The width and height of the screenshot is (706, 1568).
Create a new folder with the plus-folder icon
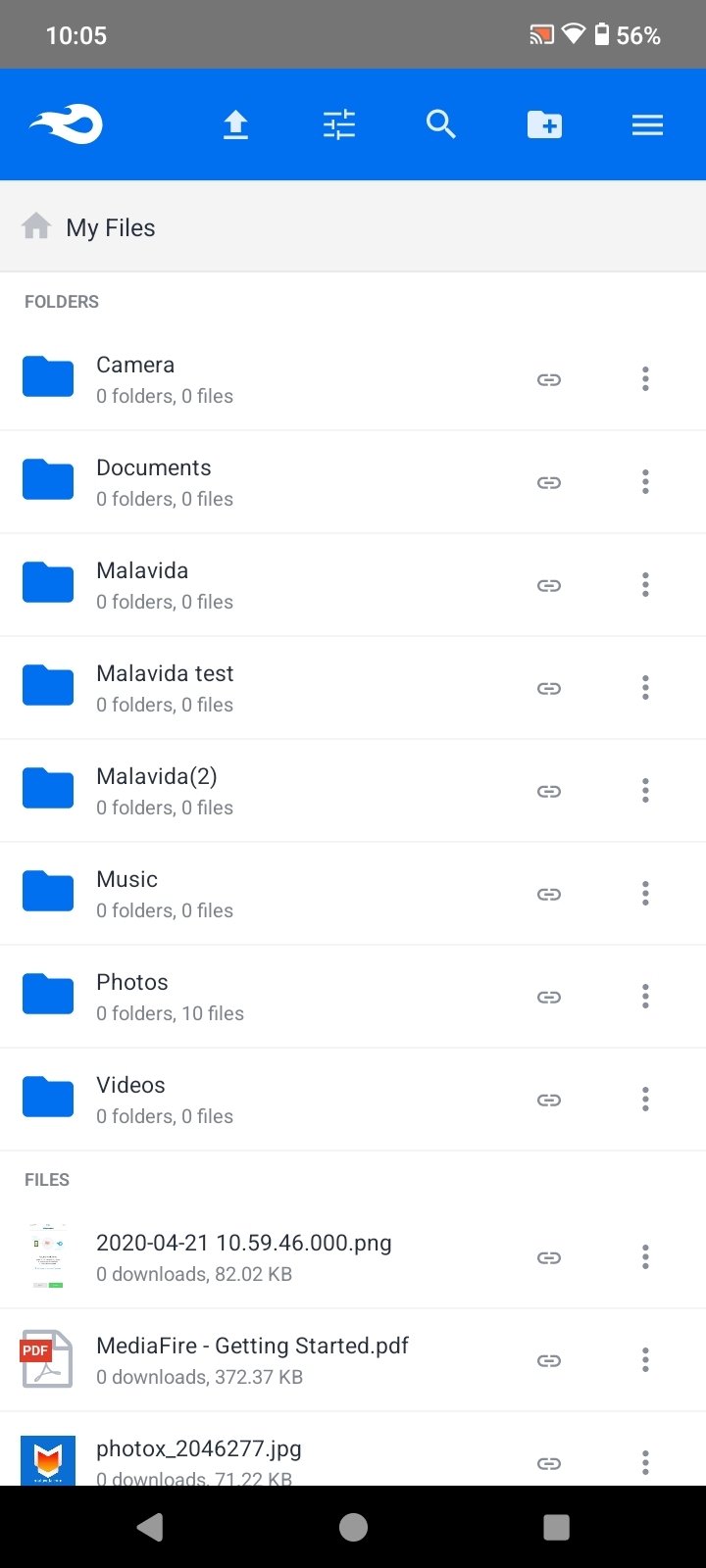[544, 124]
